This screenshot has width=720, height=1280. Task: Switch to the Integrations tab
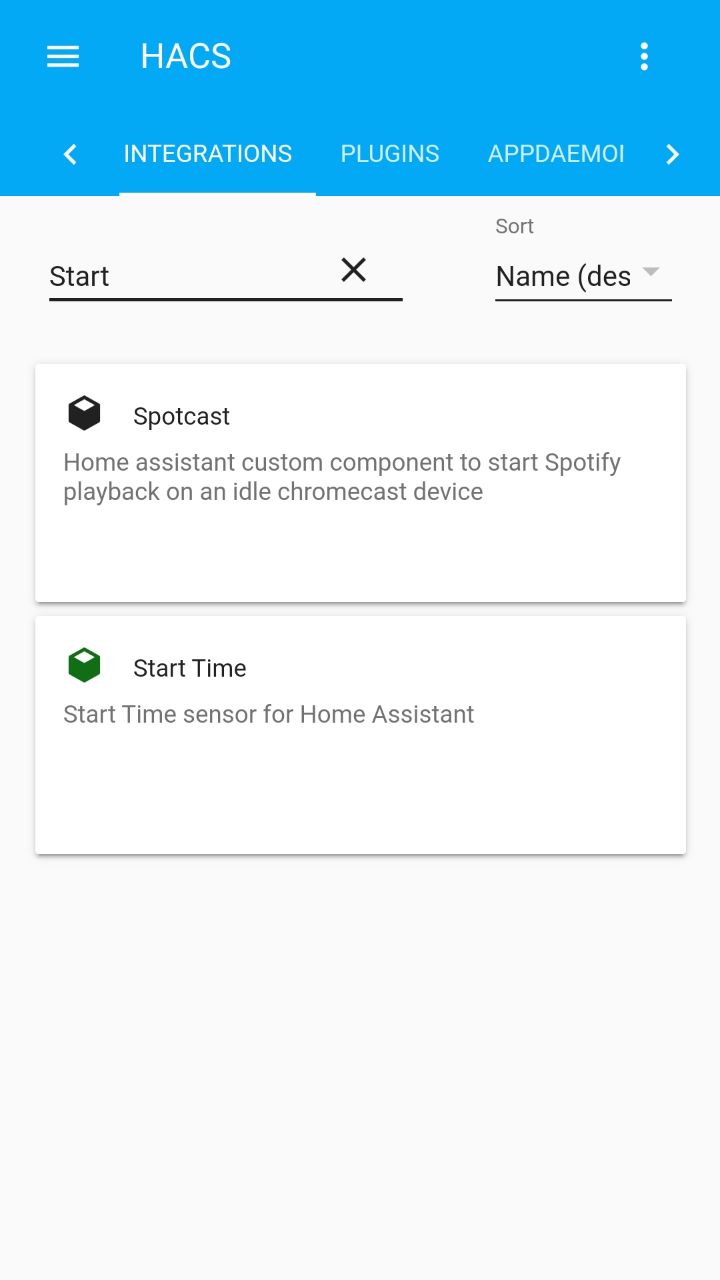(208, 154)
